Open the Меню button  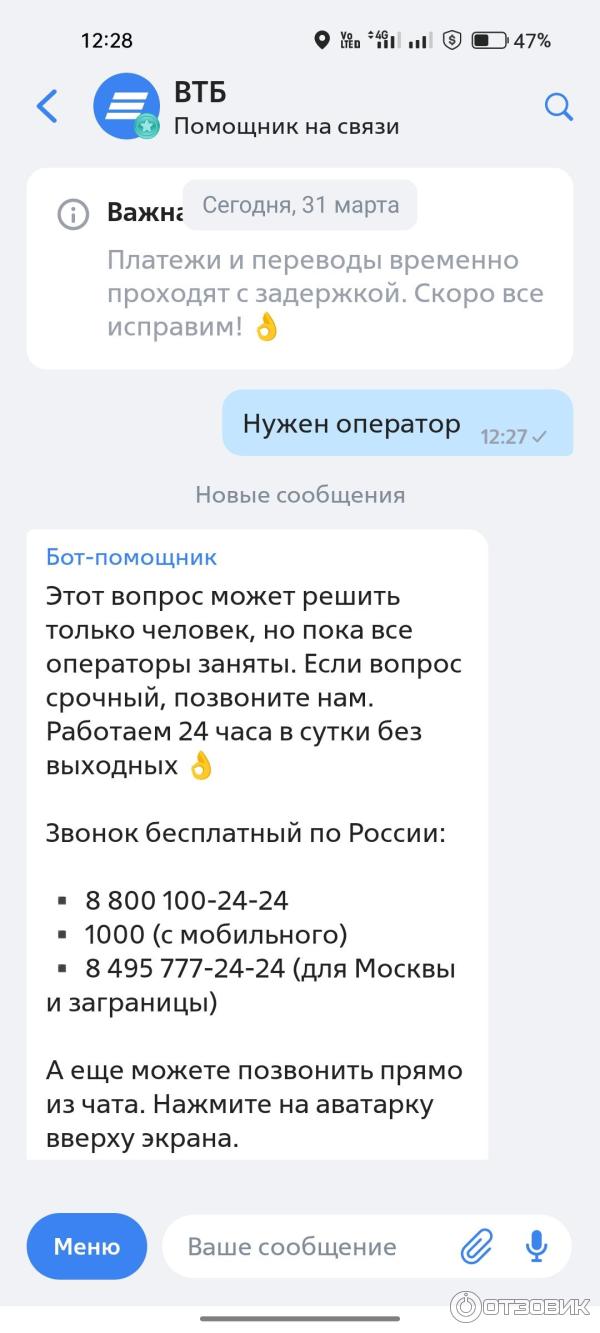[x=87, y=1246]
